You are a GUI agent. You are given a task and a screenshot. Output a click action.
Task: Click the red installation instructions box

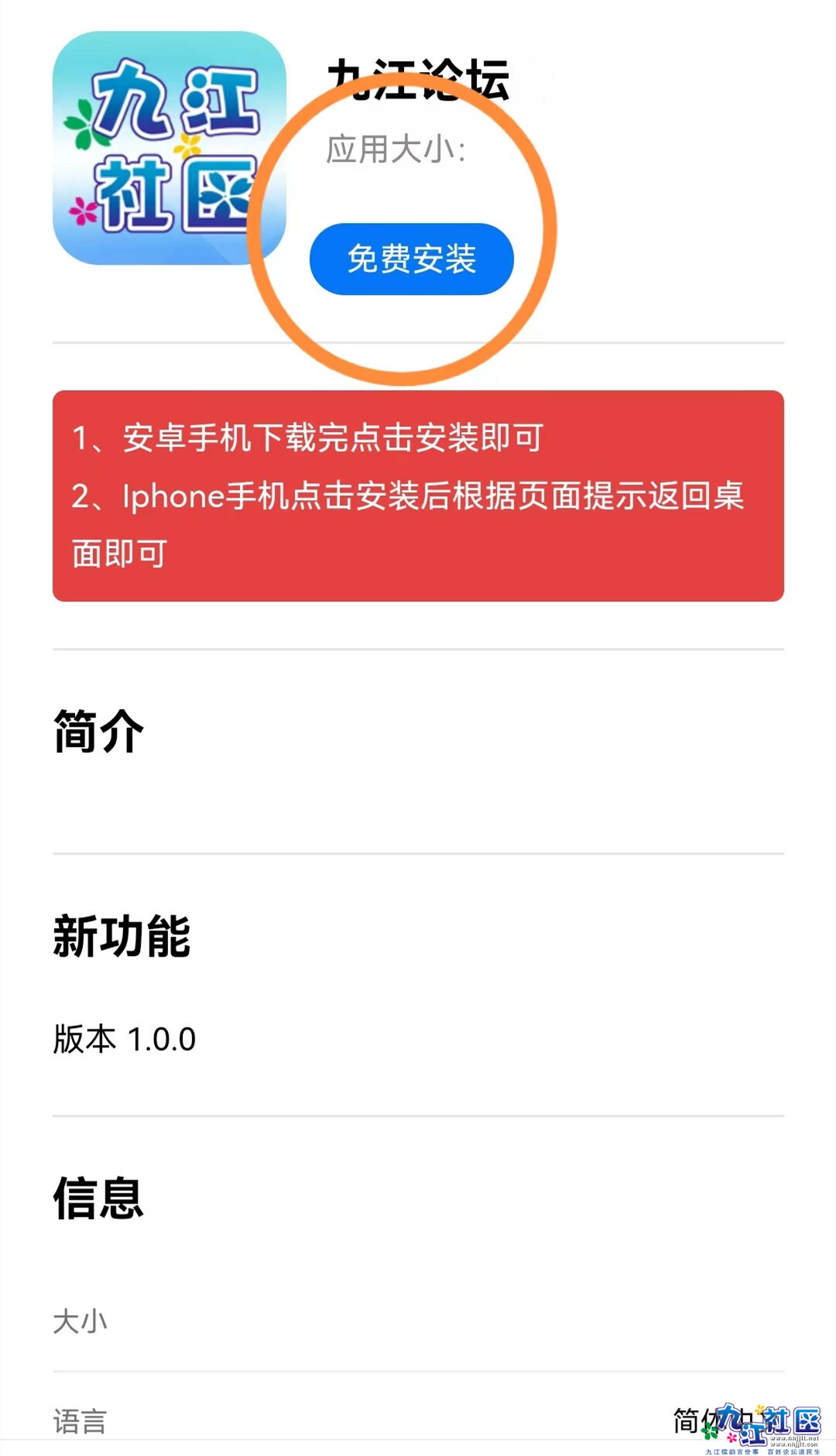click(x=418, y=495)
